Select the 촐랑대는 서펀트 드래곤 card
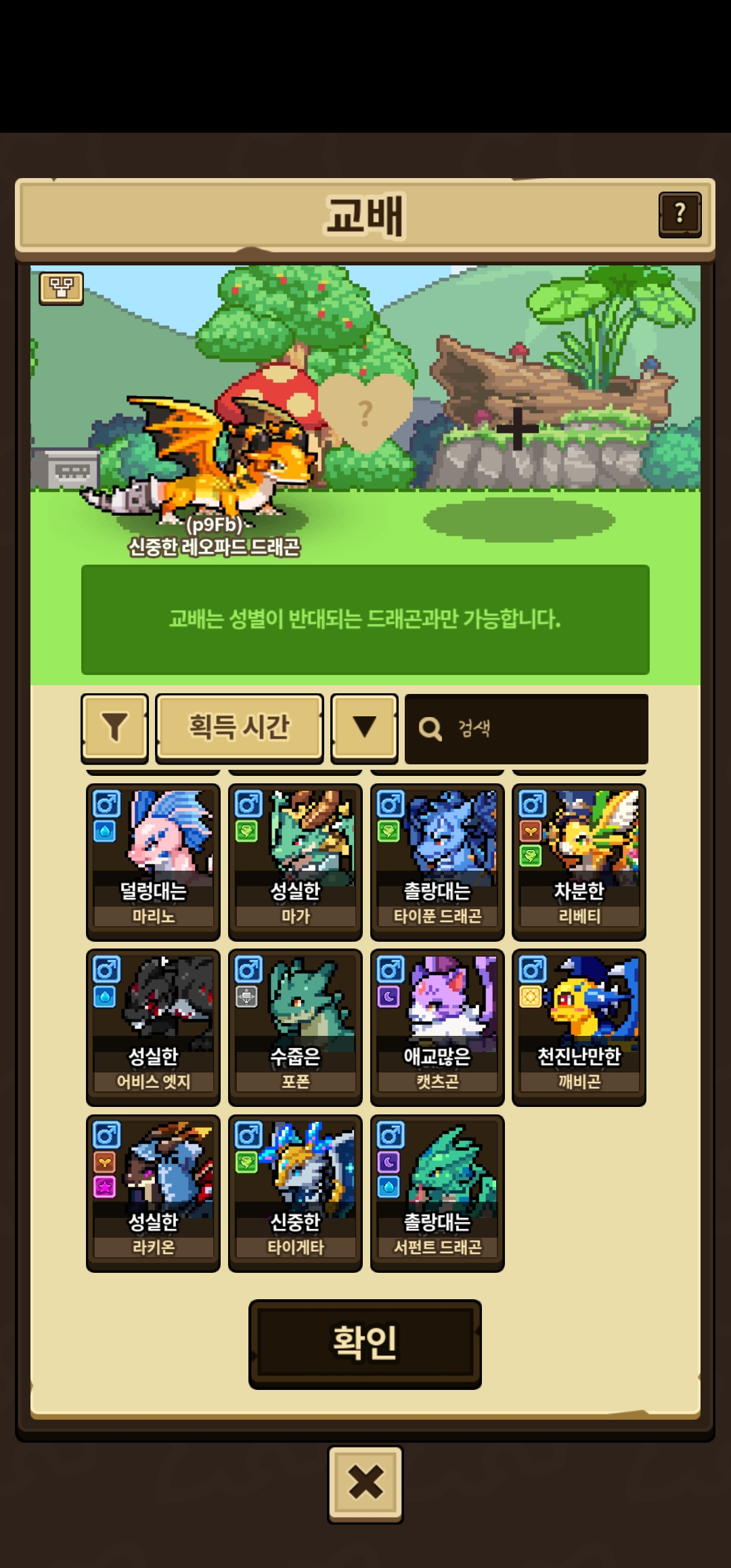The height and width of the screenshot is (1568, 731). [x=437, y=1193]
